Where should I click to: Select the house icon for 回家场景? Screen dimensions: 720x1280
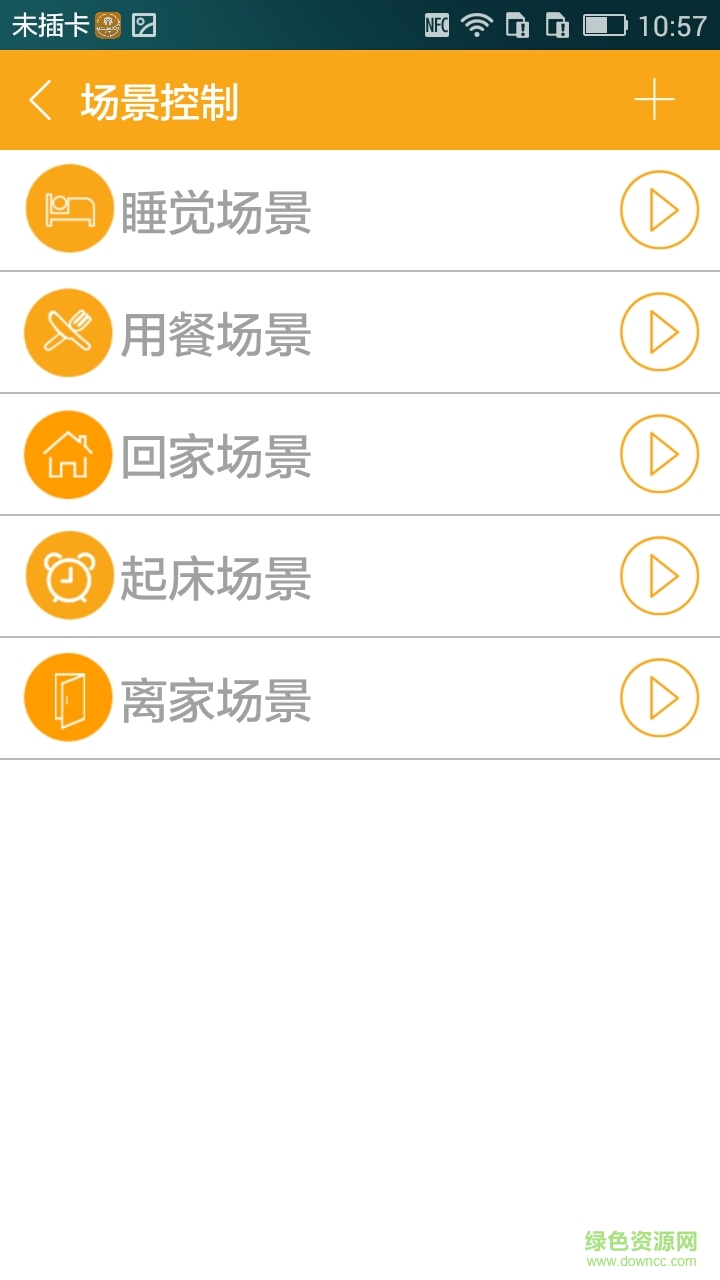pyautogui.click(x=68, y=454)
